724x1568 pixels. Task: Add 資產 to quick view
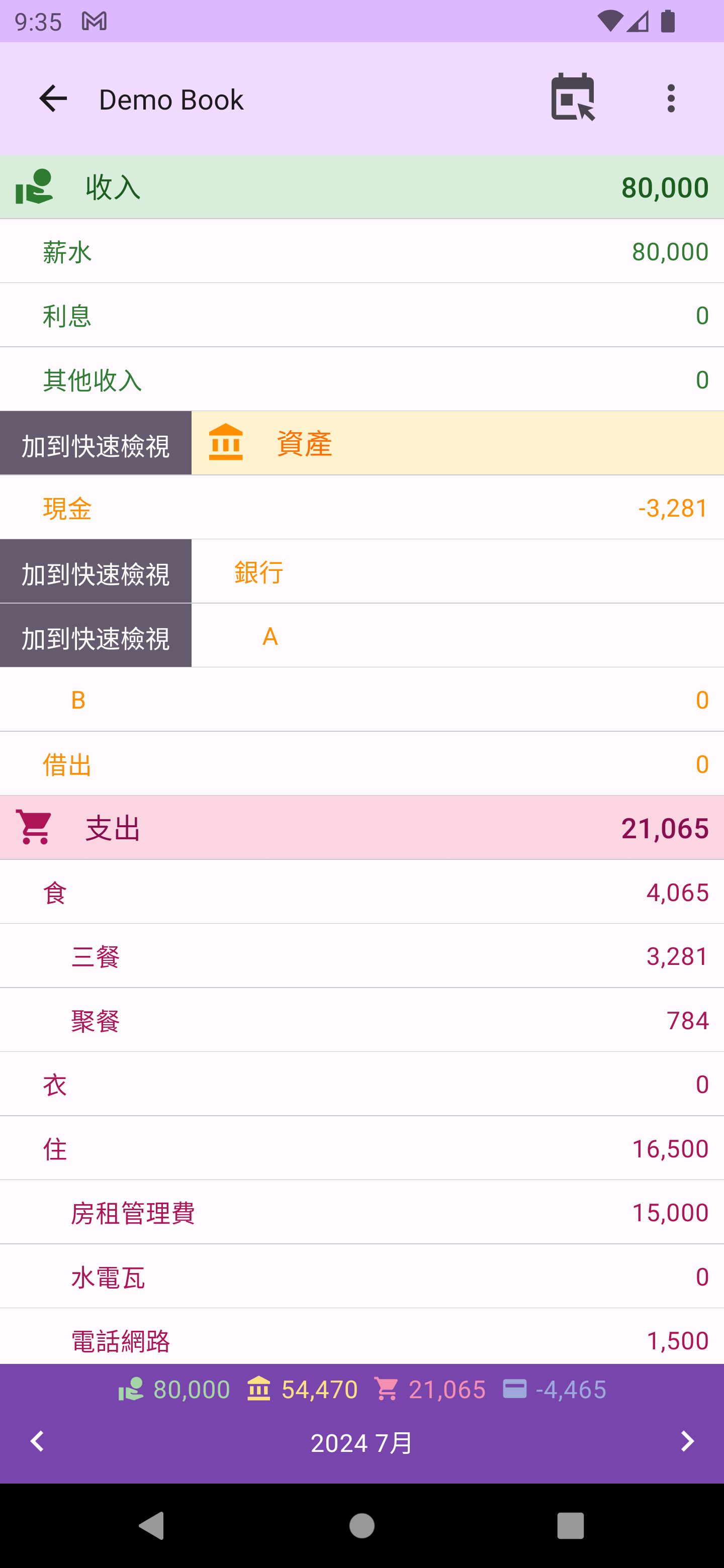pos(96,444)
